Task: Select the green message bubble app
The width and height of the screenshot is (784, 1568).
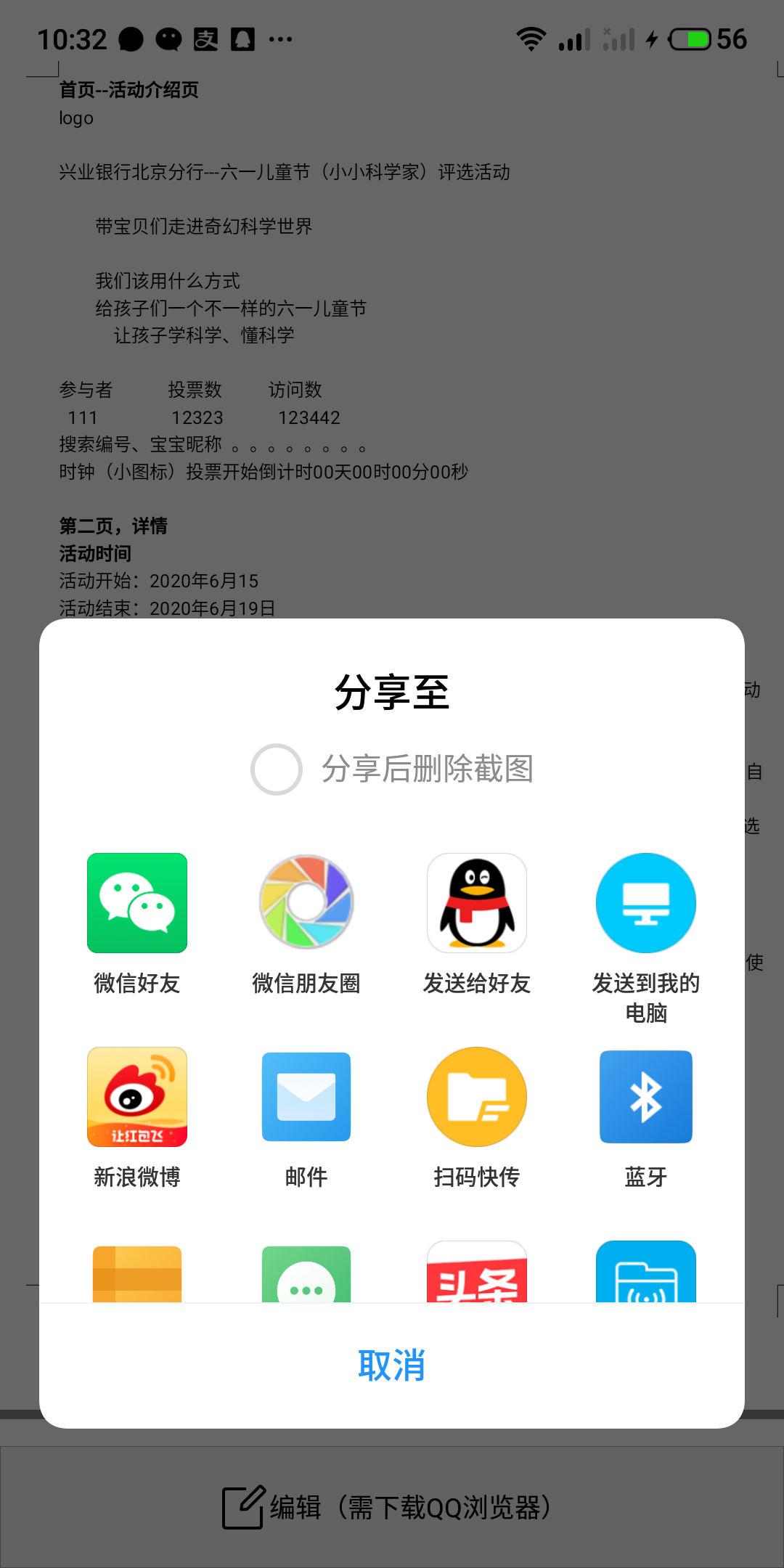Action: point(306,1275)
